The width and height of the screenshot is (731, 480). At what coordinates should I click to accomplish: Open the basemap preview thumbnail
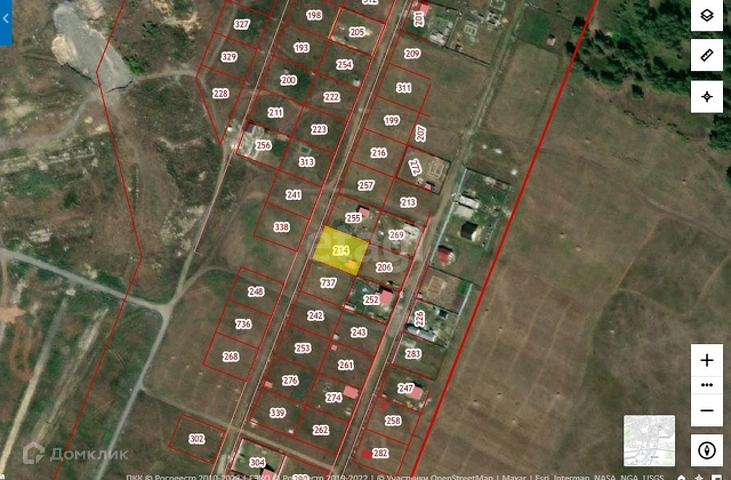click(x=649, y=440)
